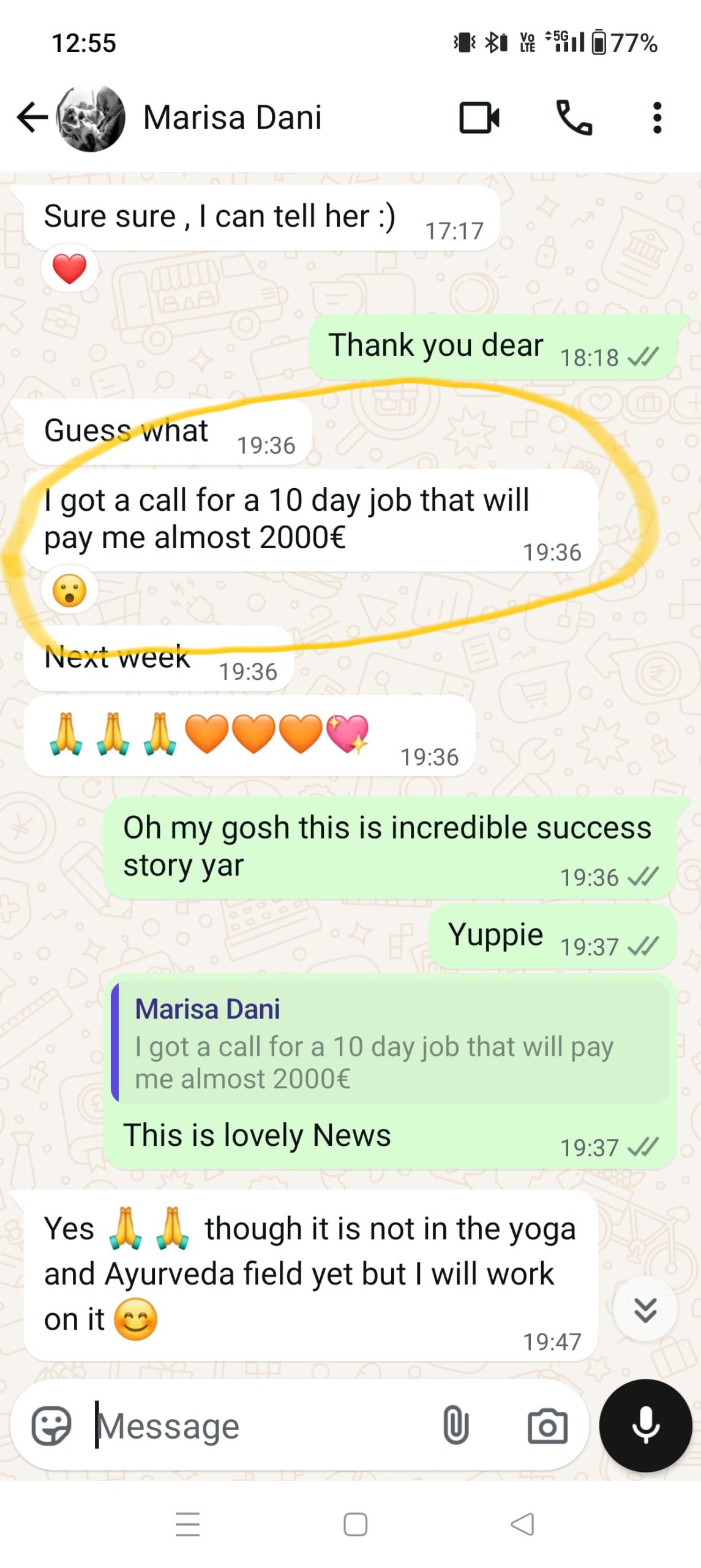Open Marisa Dani's profile picture

(91, 118)
